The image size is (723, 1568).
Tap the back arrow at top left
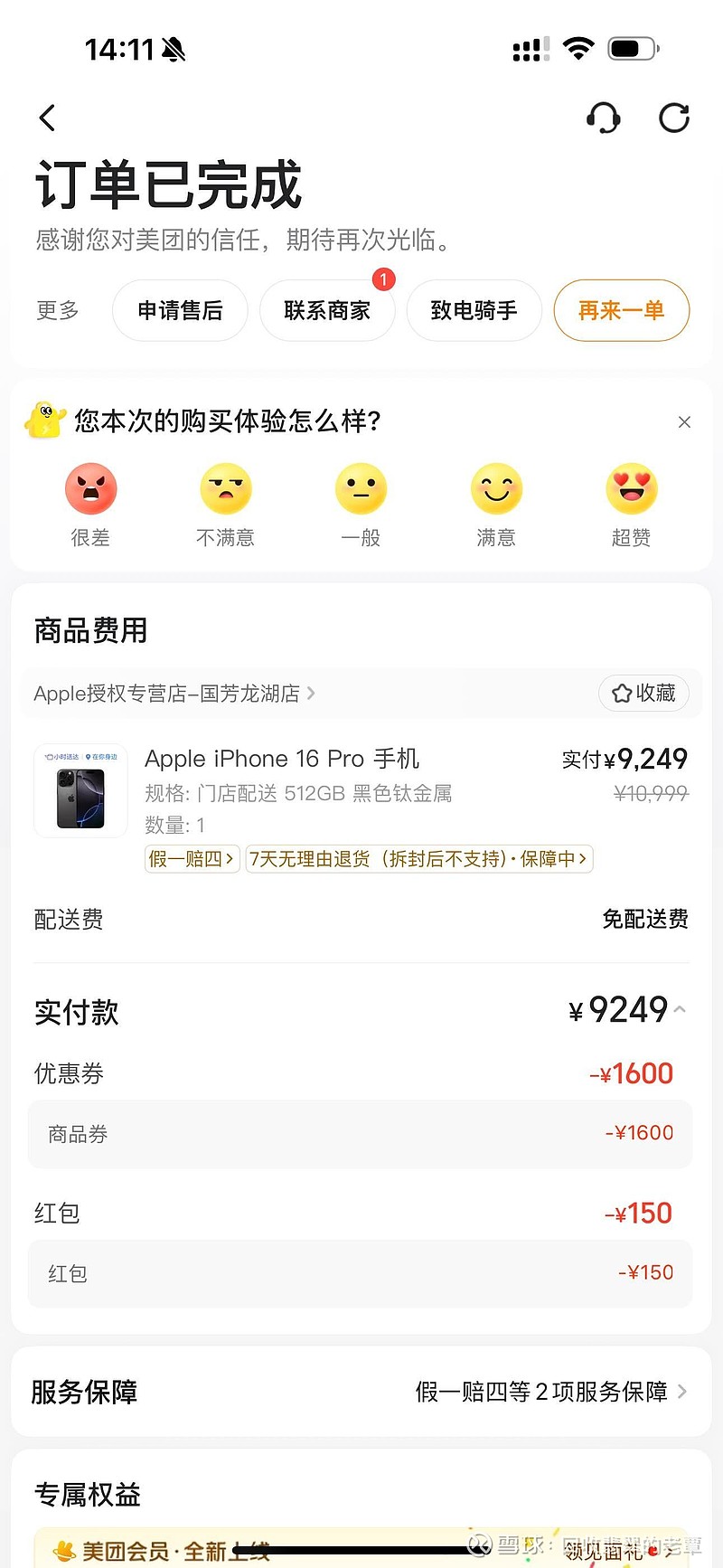[47, 118]
